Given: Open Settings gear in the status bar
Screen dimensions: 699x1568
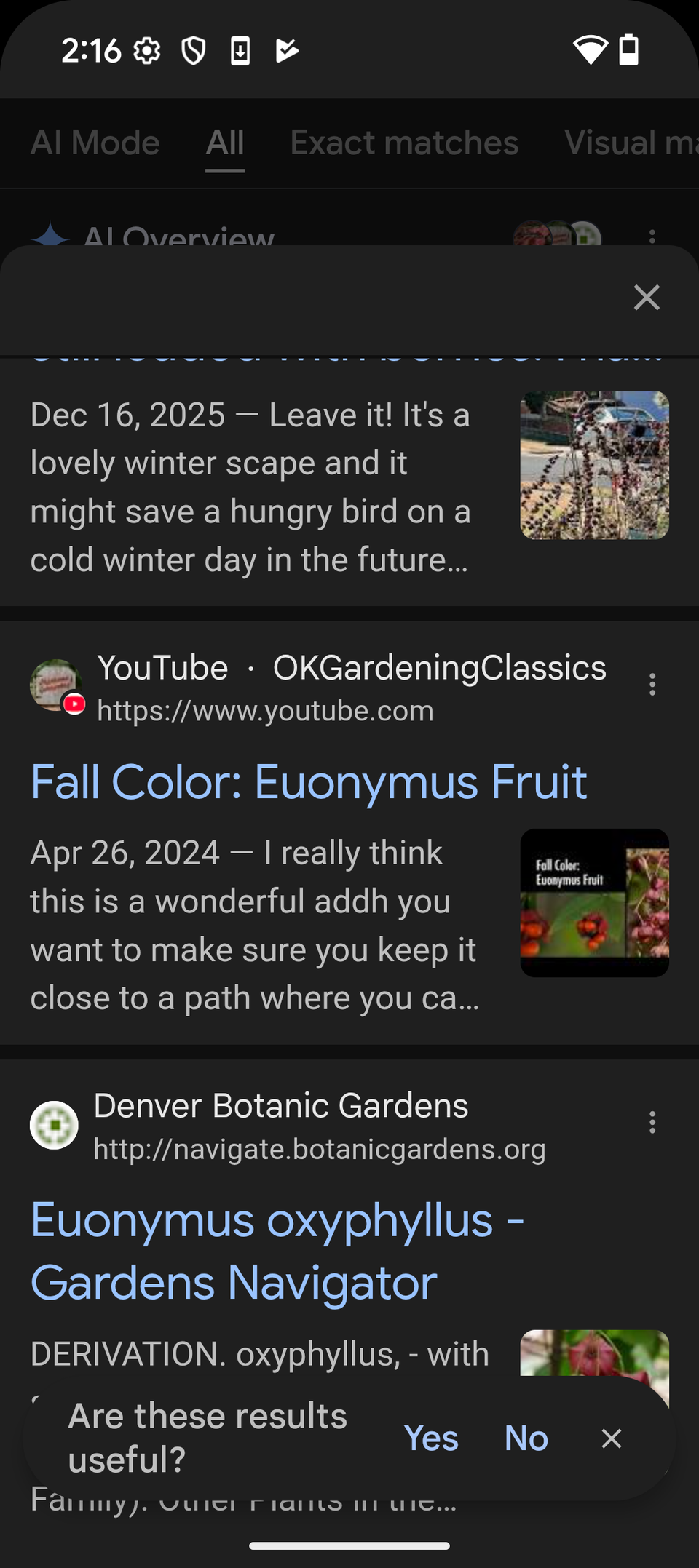Looking at the screenshot, I should 147,51.
